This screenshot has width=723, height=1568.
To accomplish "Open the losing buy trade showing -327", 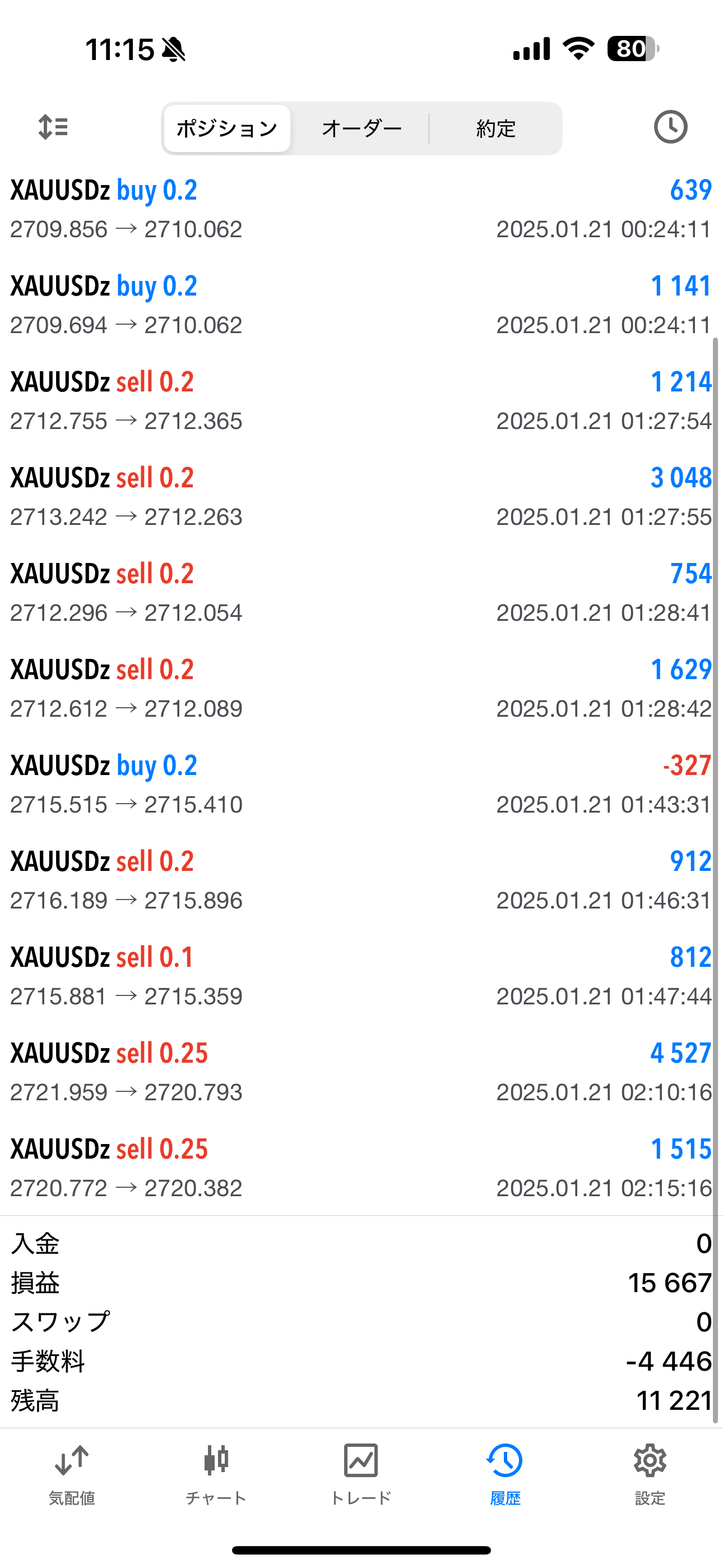I will point(361,785).
